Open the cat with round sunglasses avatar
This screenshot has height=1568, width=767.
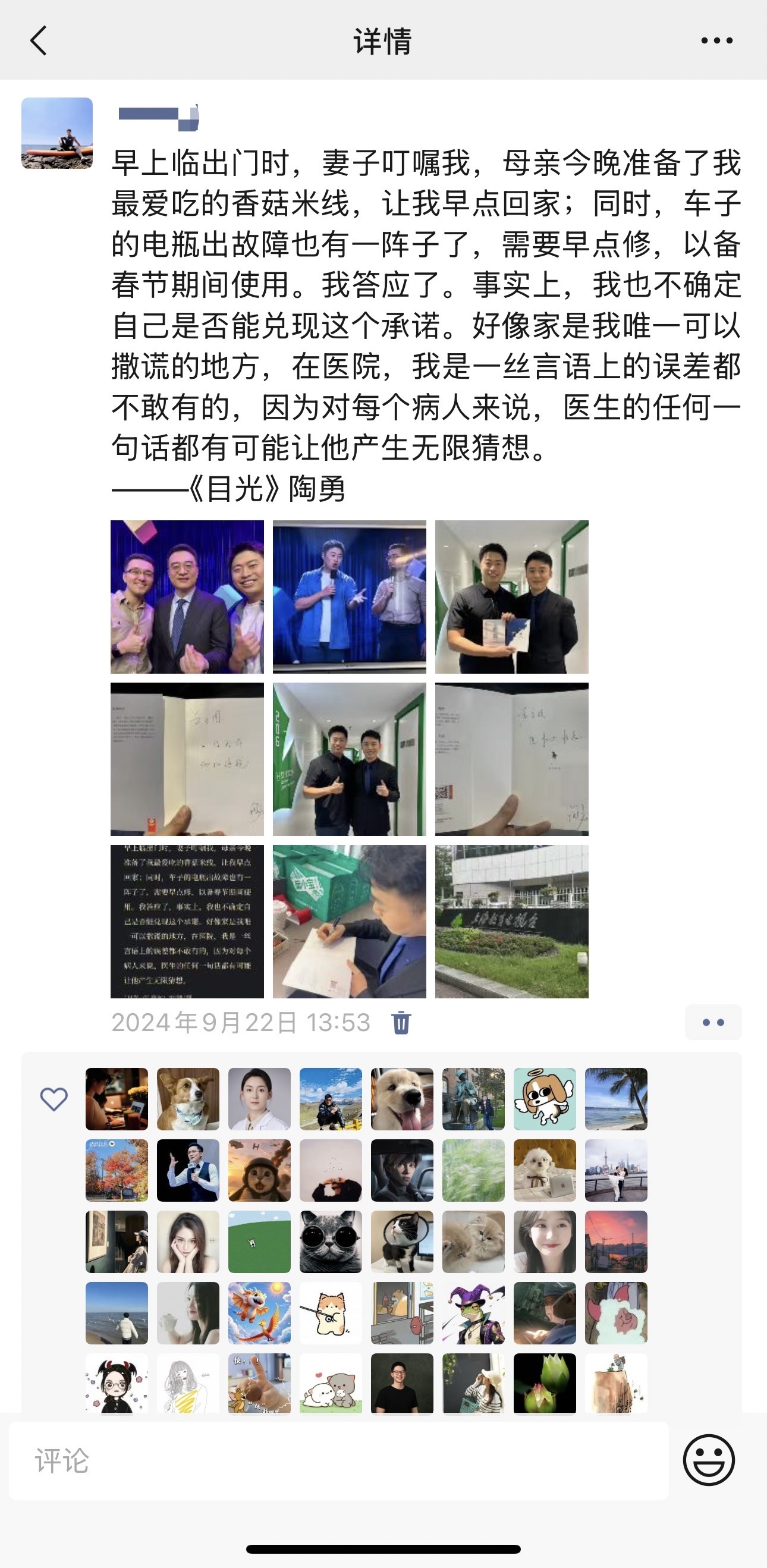(x=331, y=1242)
